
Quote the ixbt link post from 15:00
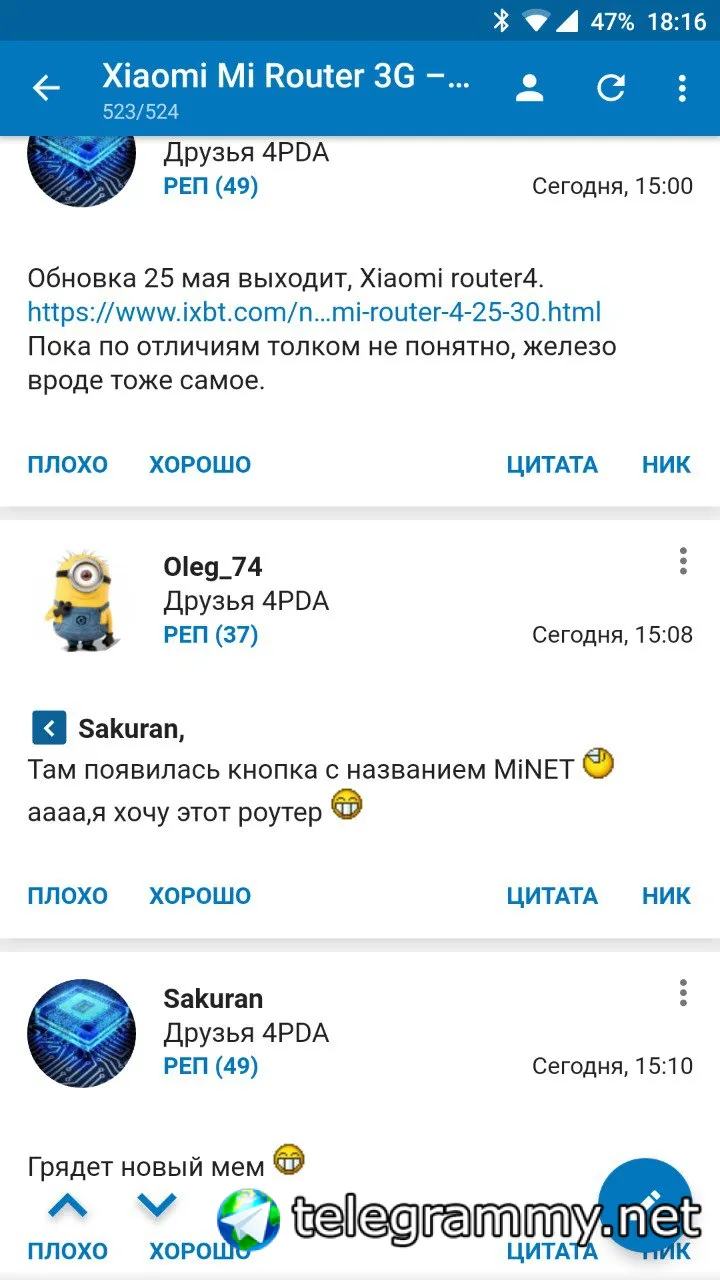(552, 464)
